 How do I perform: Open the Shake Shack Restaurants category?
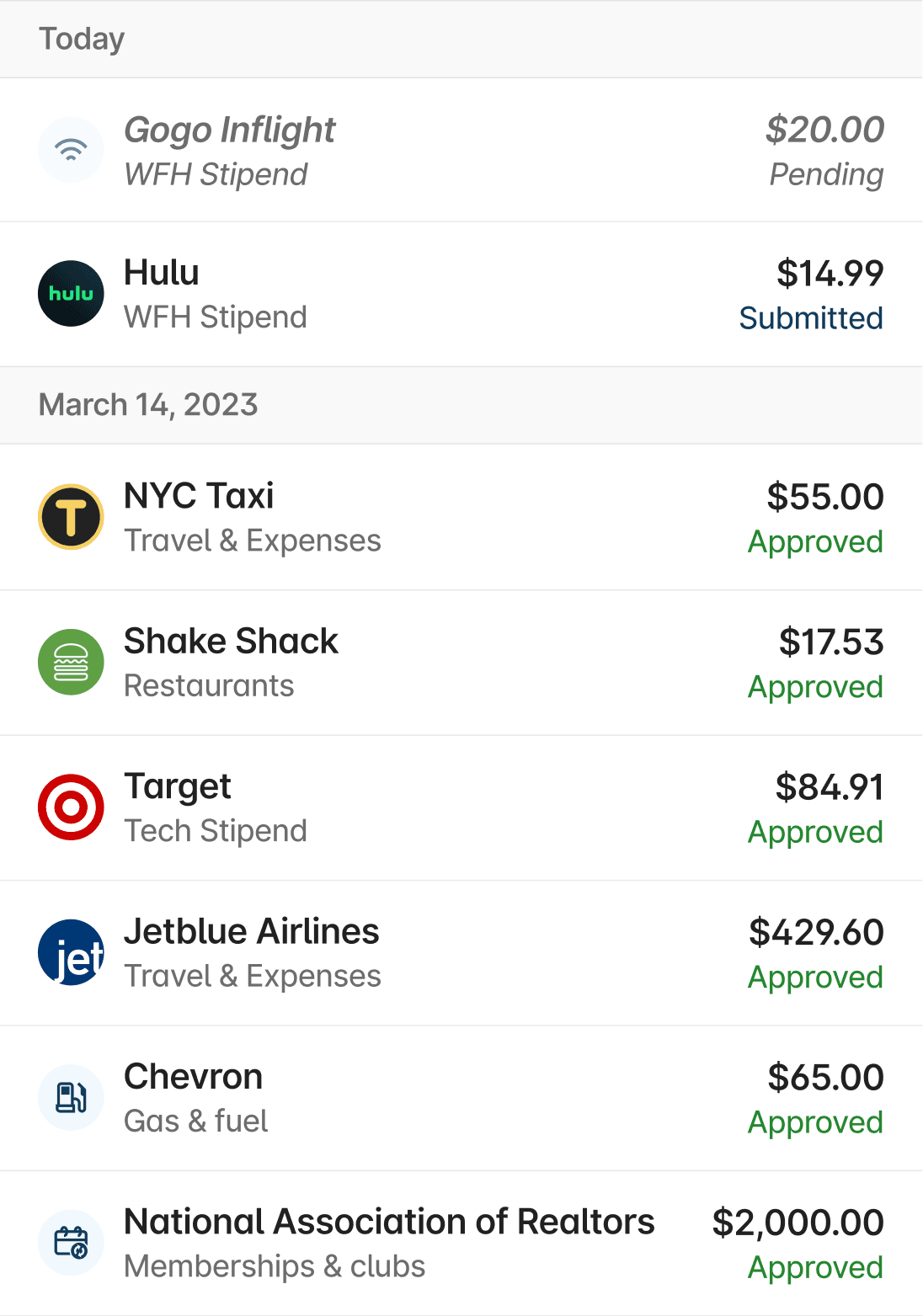(209, 685)
